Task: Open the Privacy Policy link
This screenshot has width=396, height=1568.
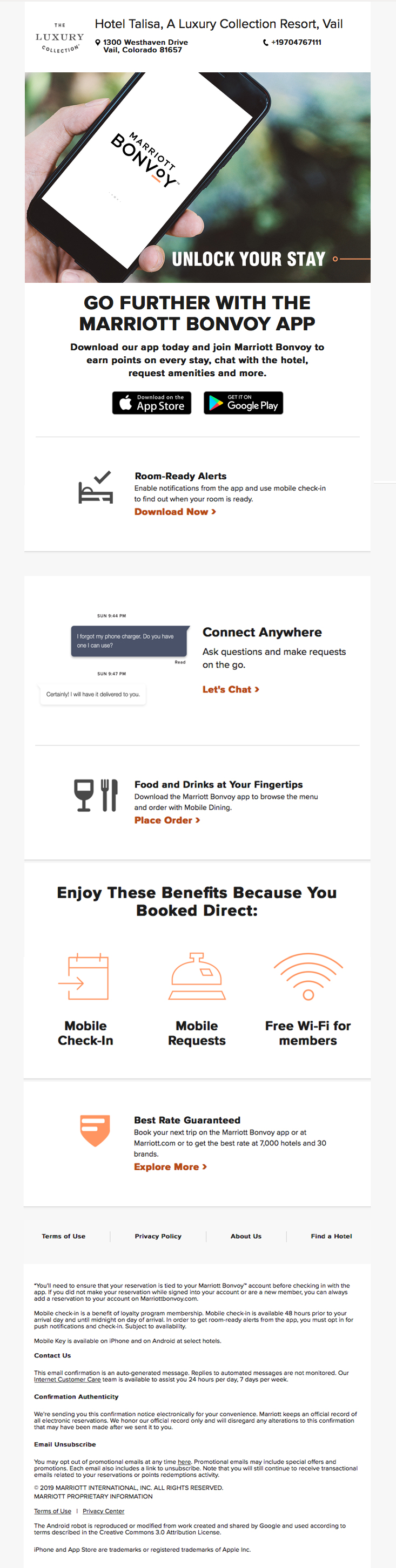Action: pos(158,1236)
